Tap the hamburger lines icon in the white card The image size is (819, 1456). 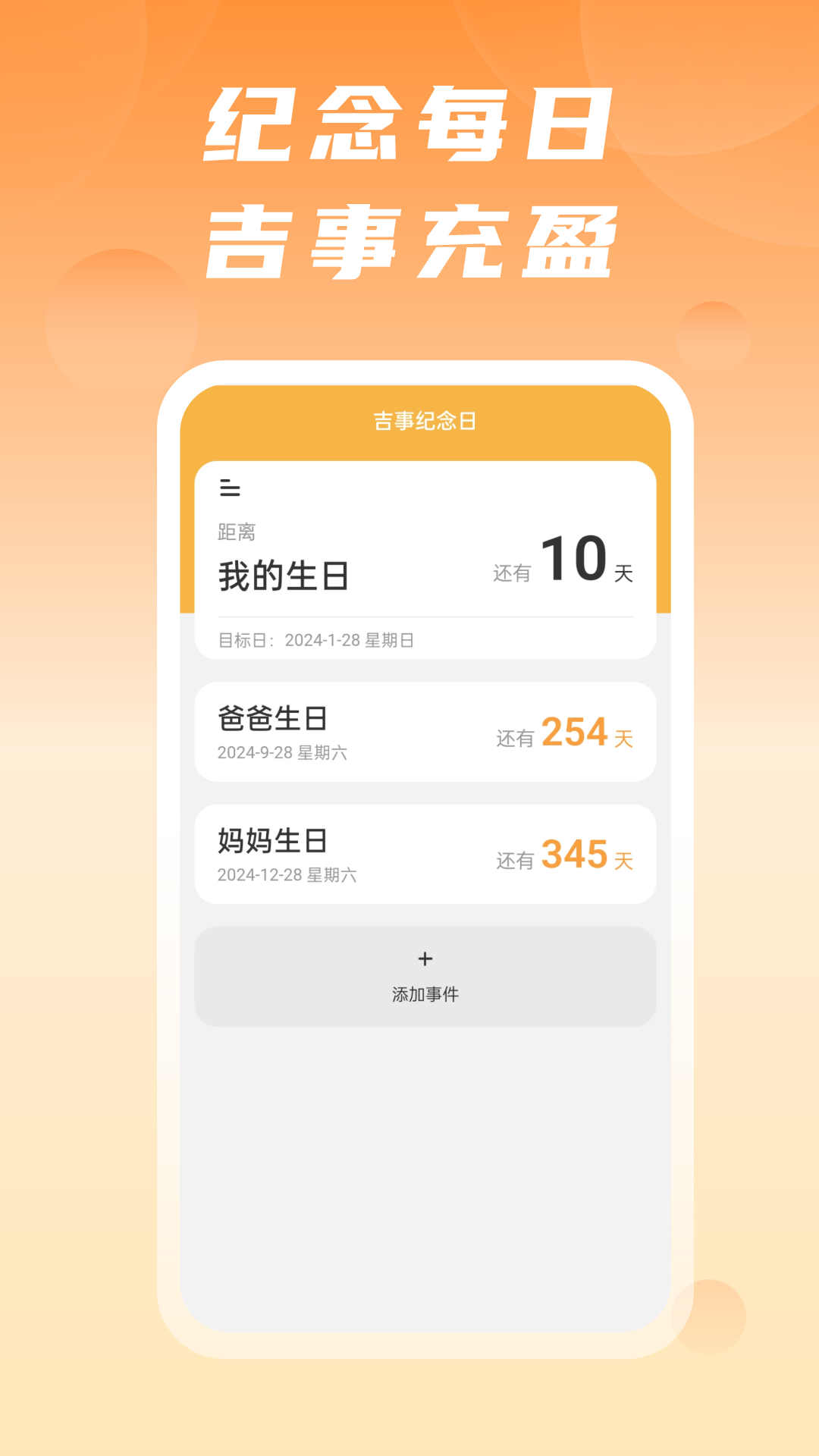230,488
